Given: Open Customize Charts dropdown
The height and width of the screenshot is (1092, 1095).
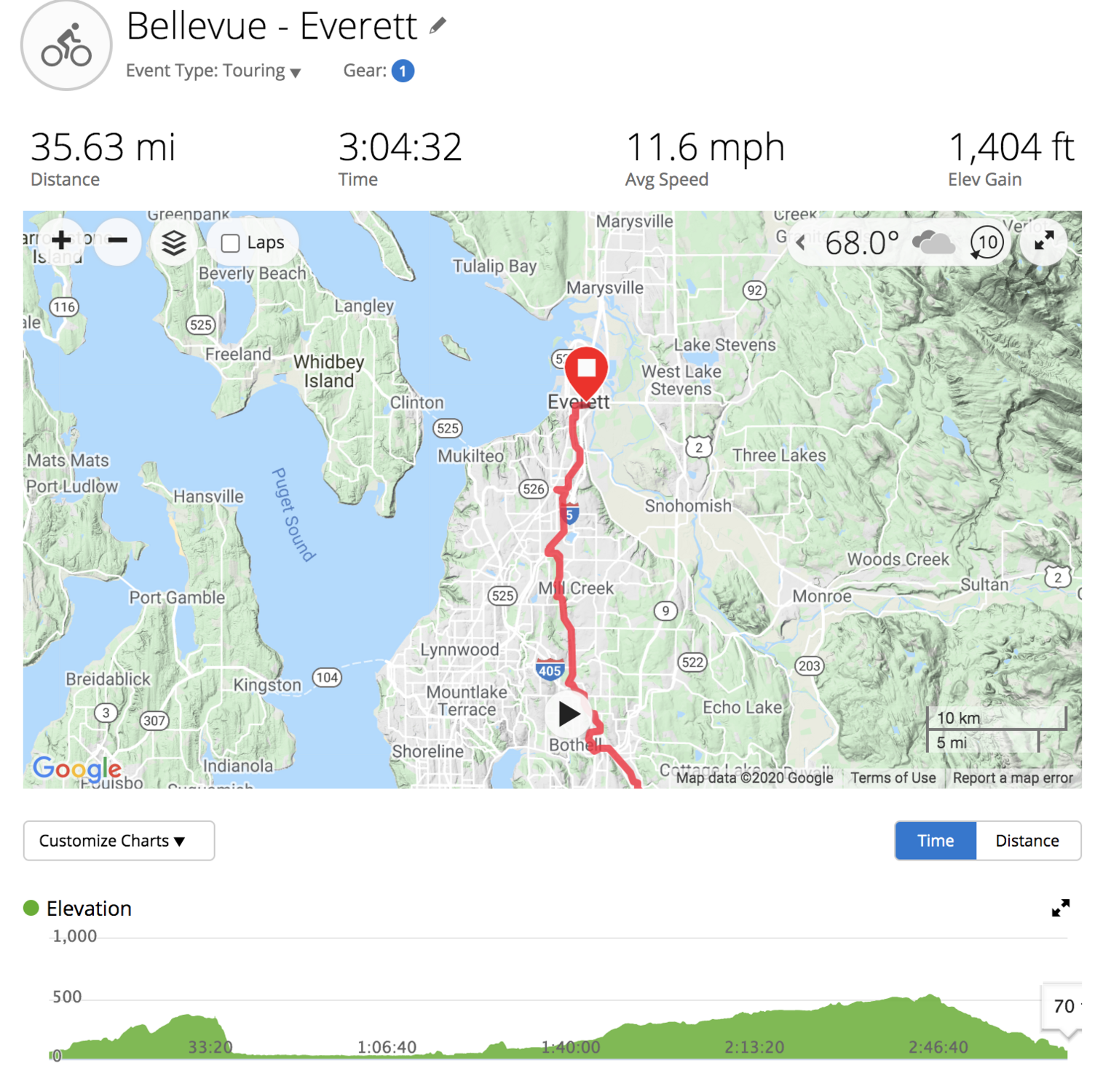Looking at the screenshot, I should pos(119,841).
